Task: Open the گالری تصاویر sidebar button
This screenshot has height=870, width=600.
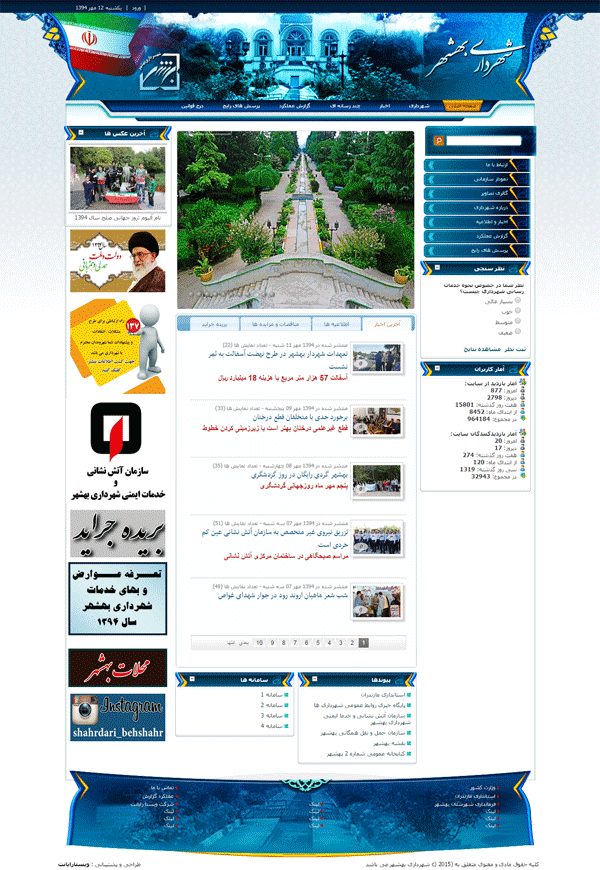Action: coord(476,193)
